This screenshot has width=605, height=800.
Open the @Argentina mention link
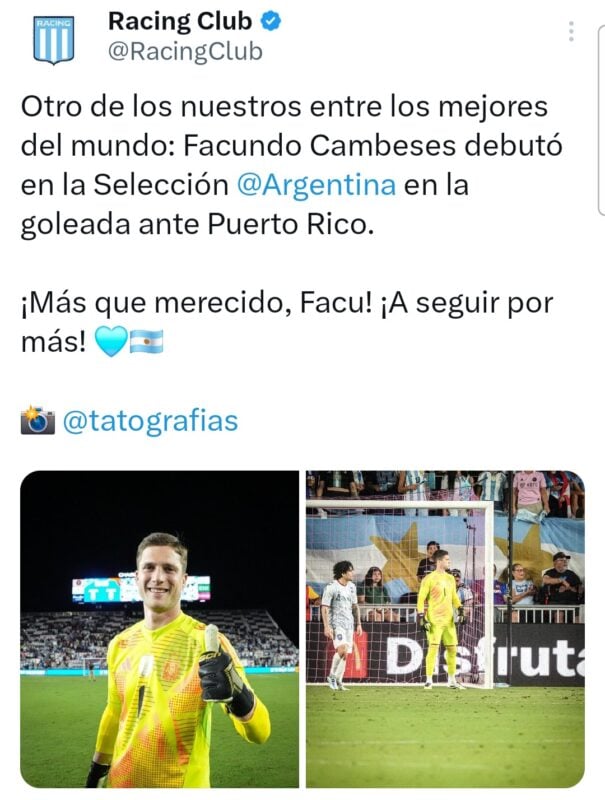coord(316,185)
